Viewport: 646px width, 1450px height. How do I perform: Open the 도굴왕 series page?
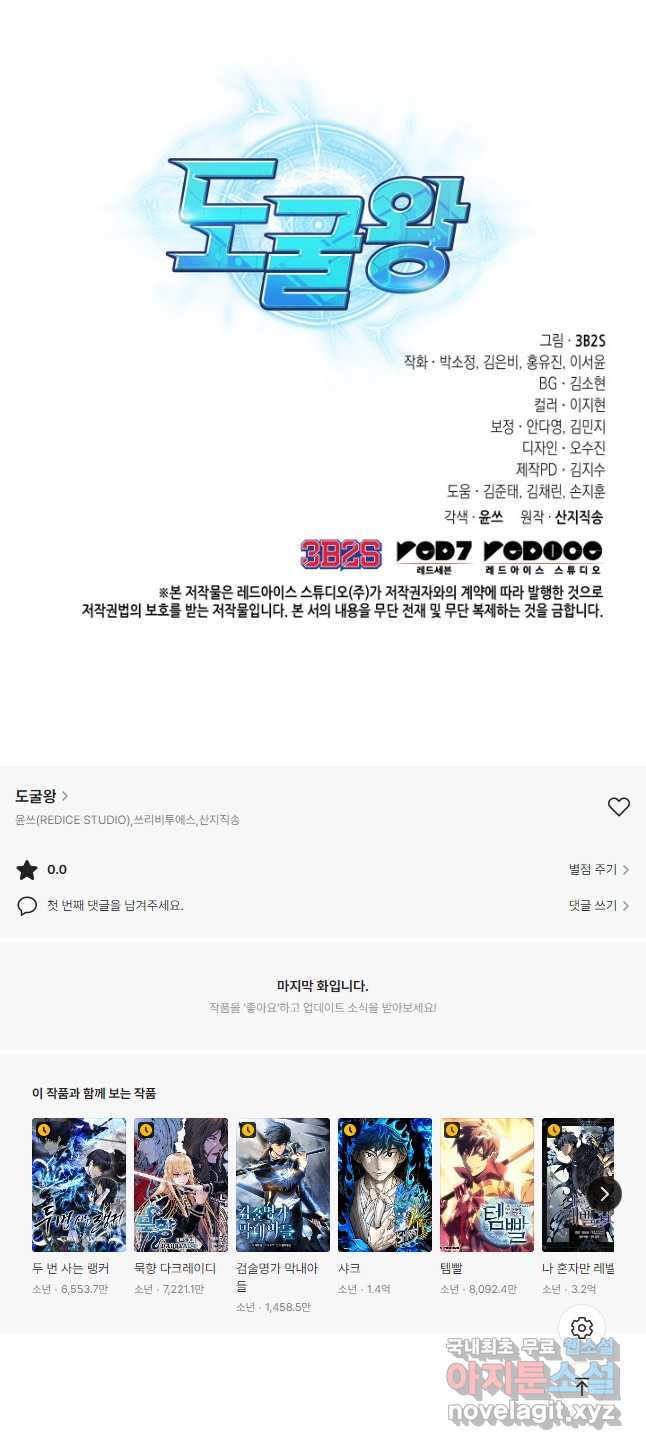point(42,796)
